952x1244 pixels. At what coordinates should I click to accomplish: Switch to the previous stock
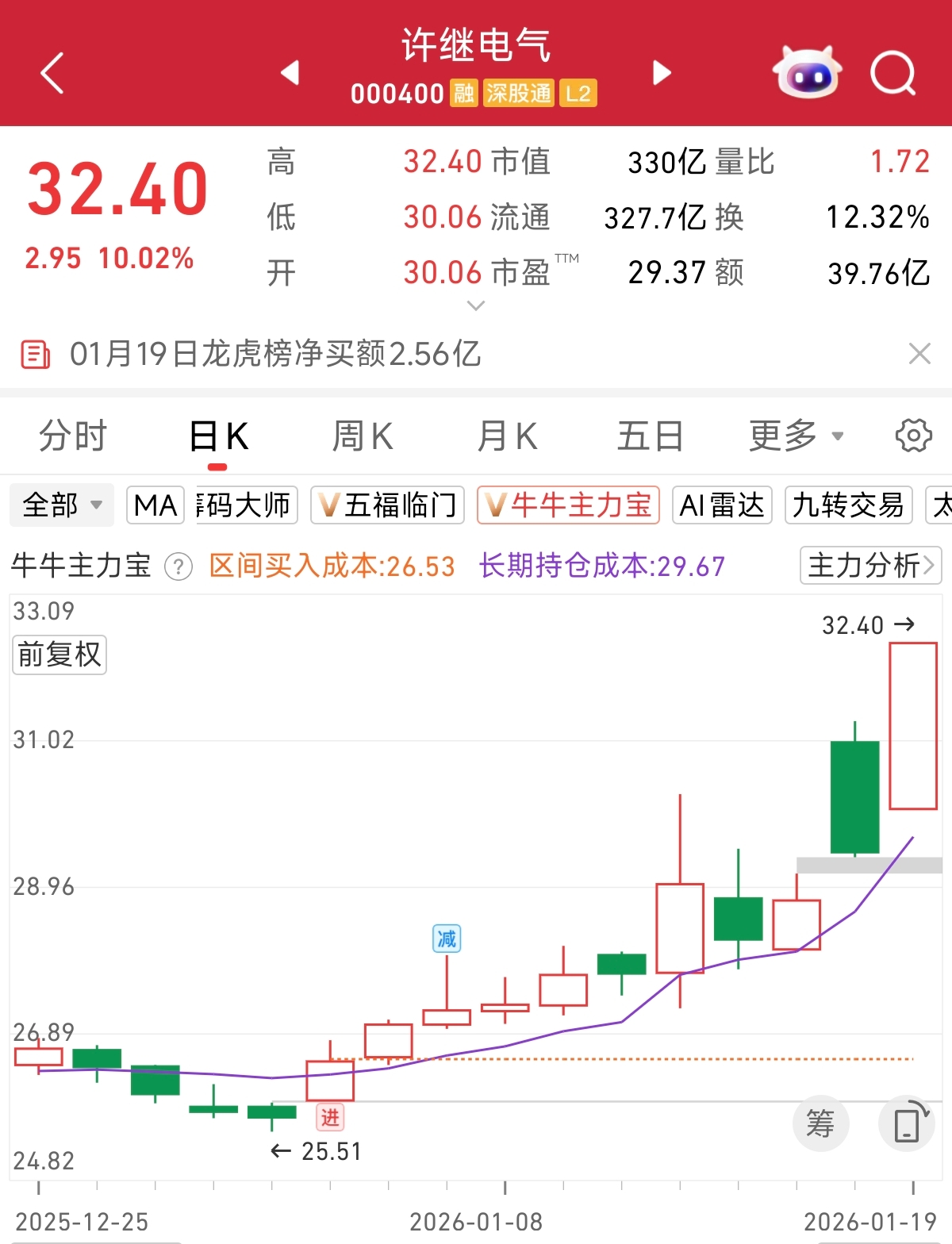coord(290,72)
